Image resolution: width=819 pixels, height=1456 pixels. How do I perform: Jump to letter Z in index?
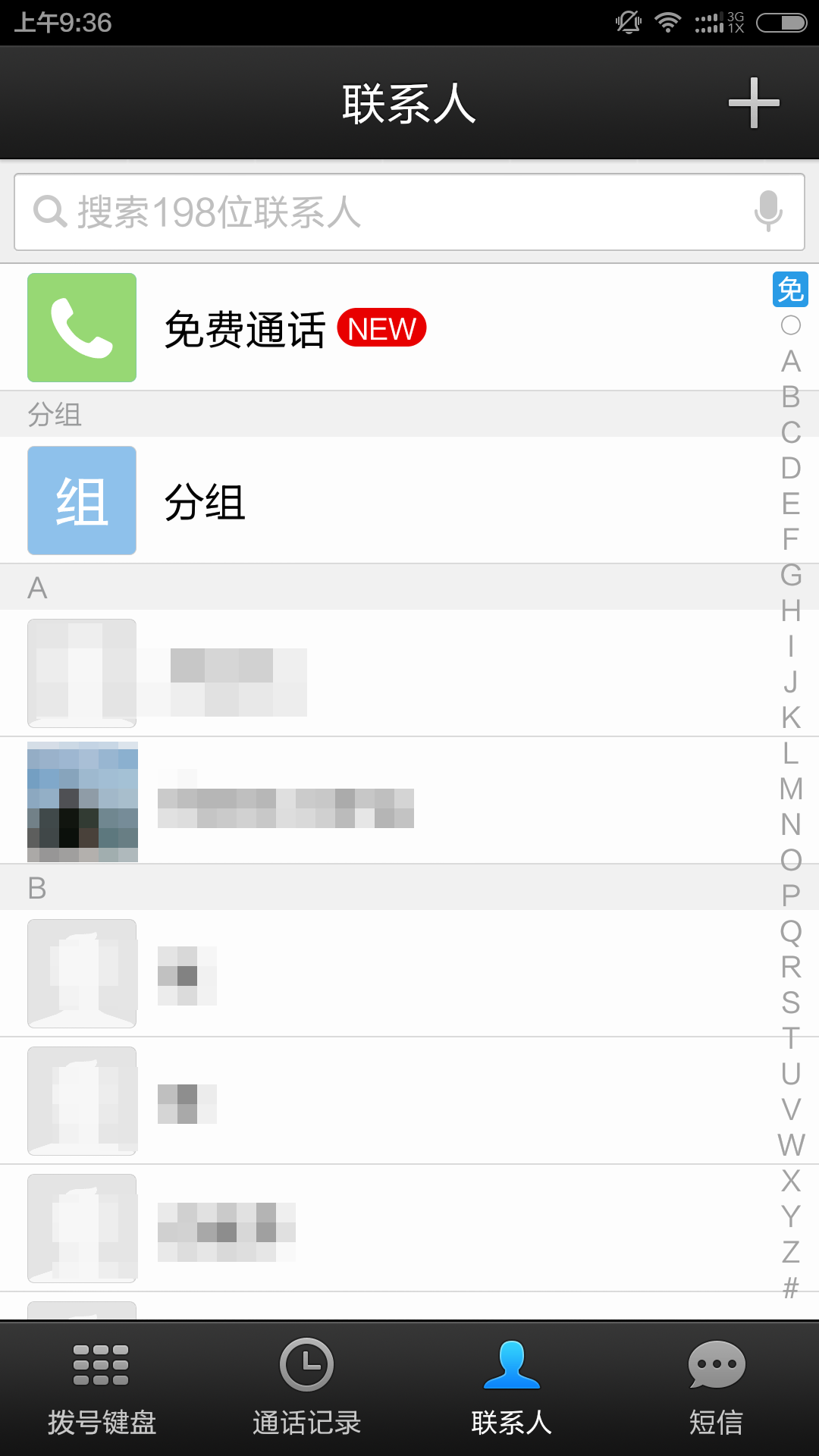point(791,1252)
